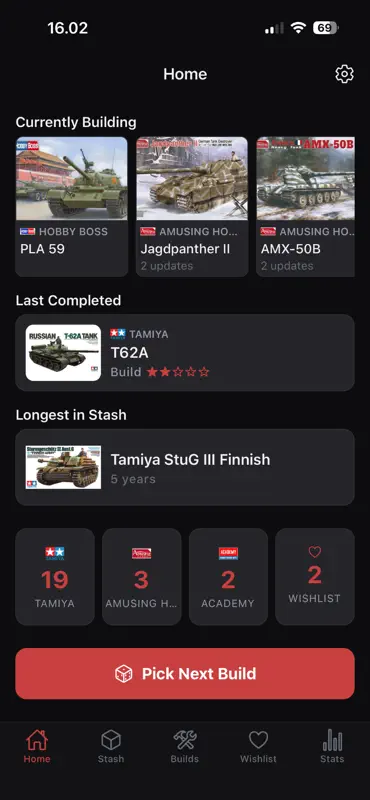Open the Jagdpanther II build card

click(192, 207)
